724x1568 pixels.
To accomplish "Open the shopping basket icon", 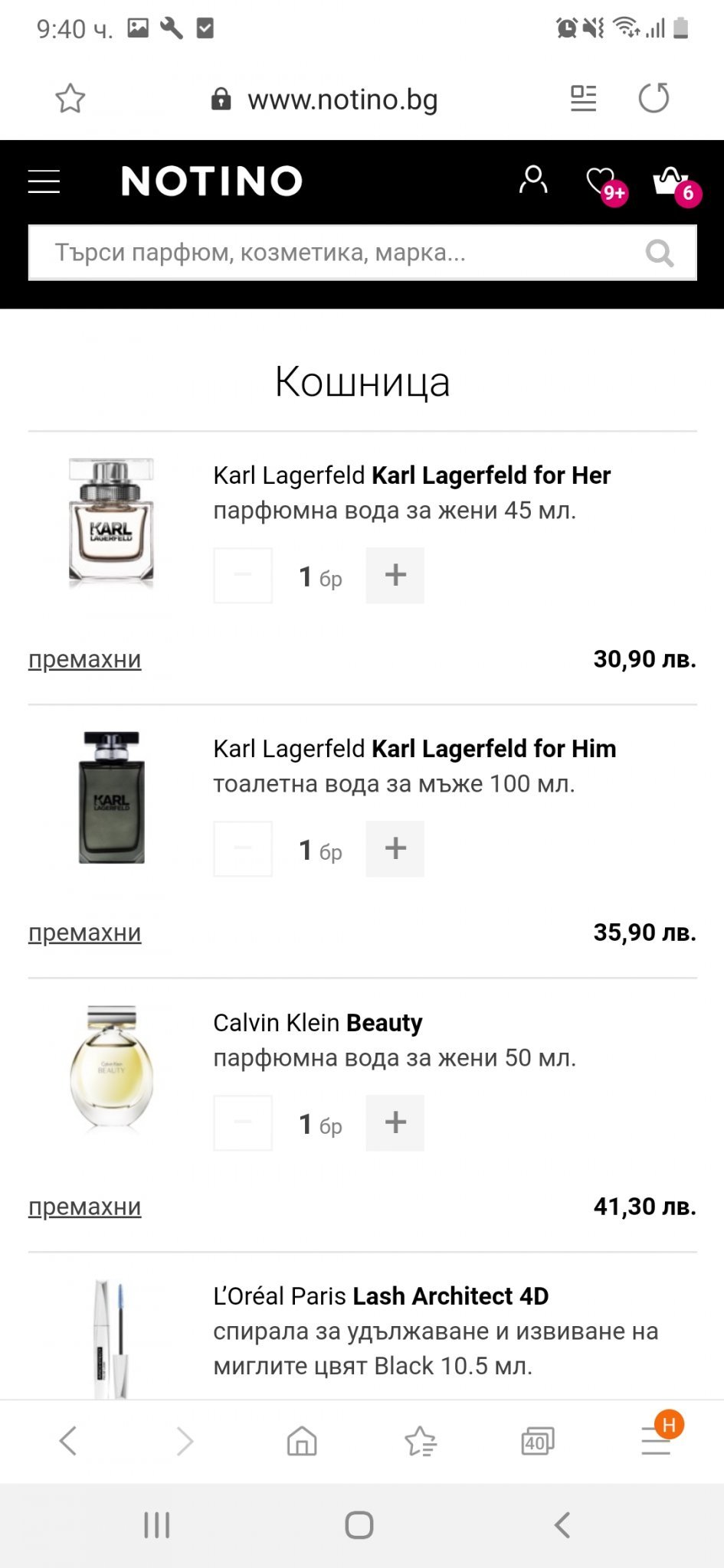I will pyautogui.click(x=670, y=182).
